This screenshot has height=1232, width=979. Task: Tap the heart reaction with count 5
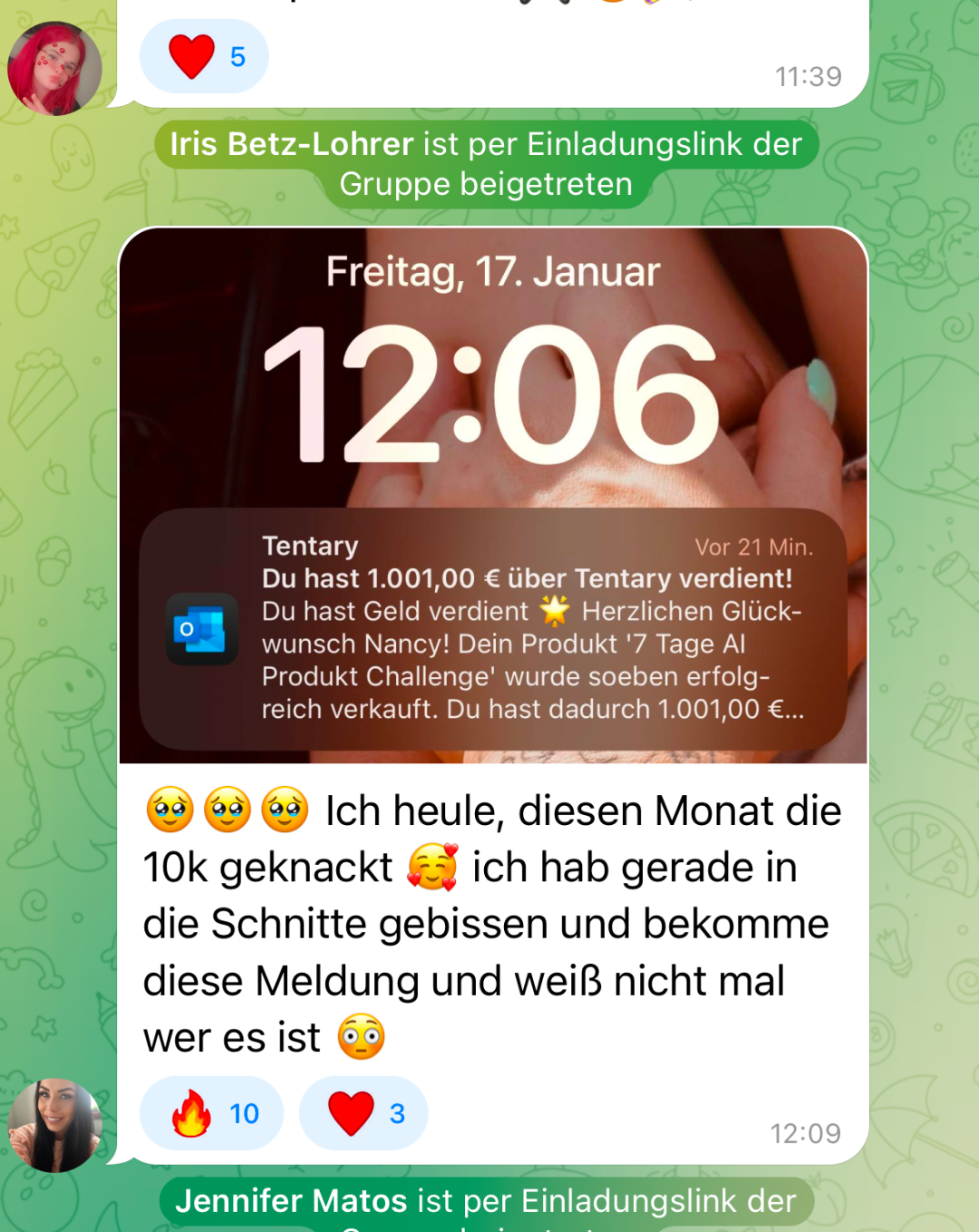click(x=204, y=57)
